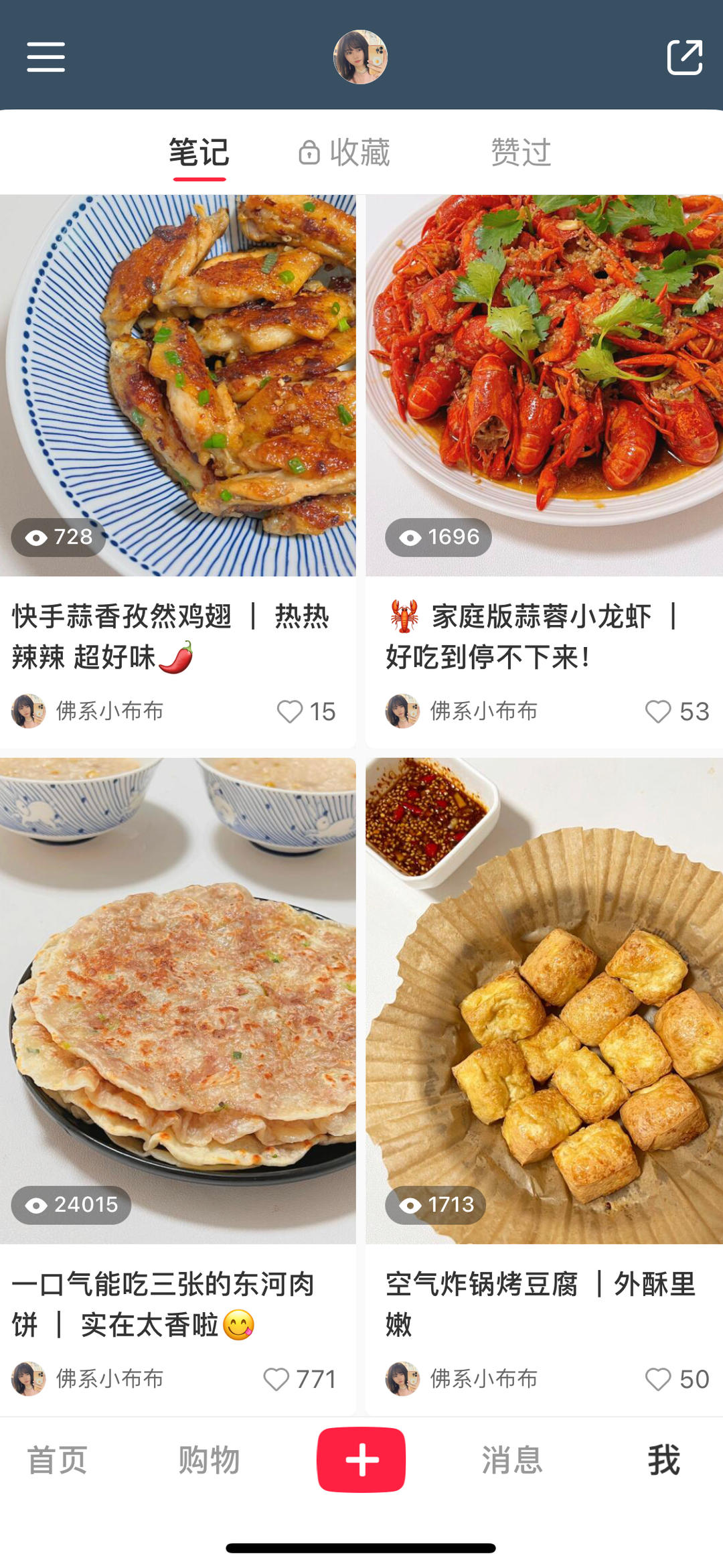Like the 快手蒜香孜然鸡翅 note

coord(290,711)
